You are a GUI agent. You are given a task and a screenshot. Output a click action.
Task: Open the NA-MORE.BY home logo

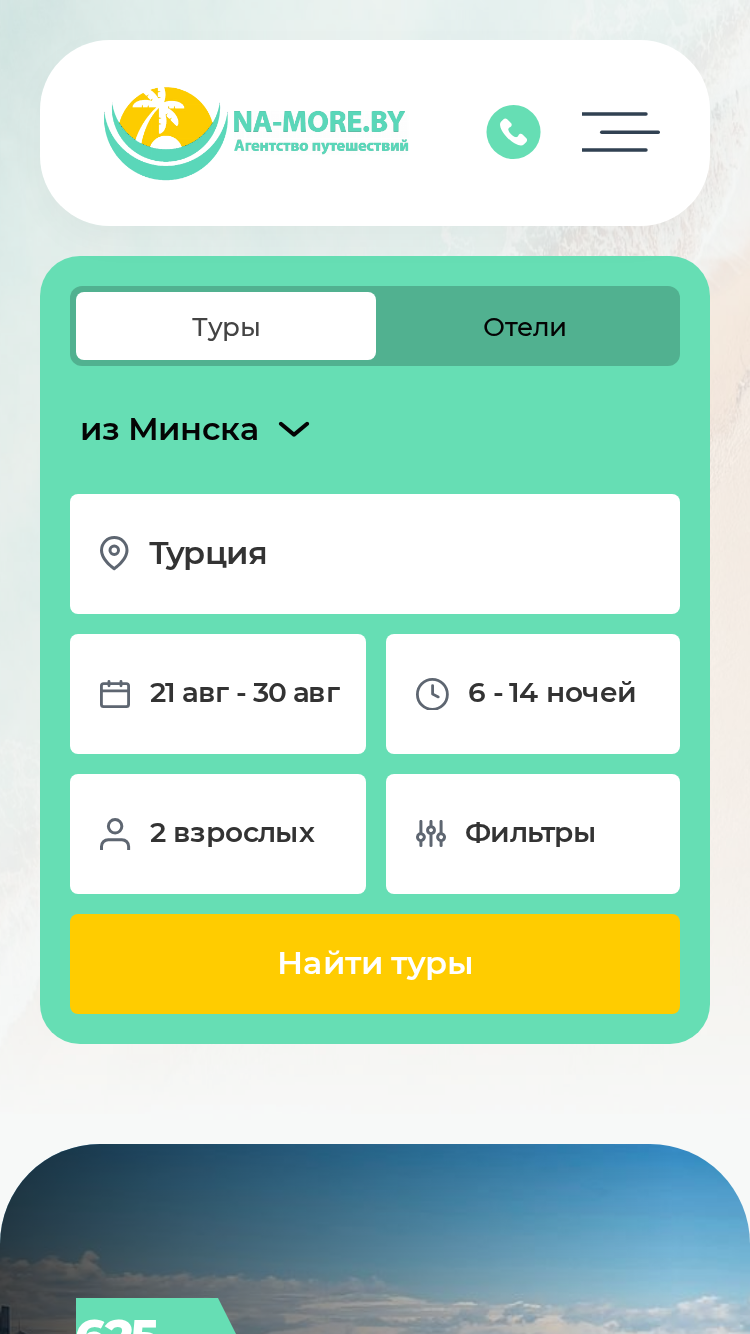256,133
